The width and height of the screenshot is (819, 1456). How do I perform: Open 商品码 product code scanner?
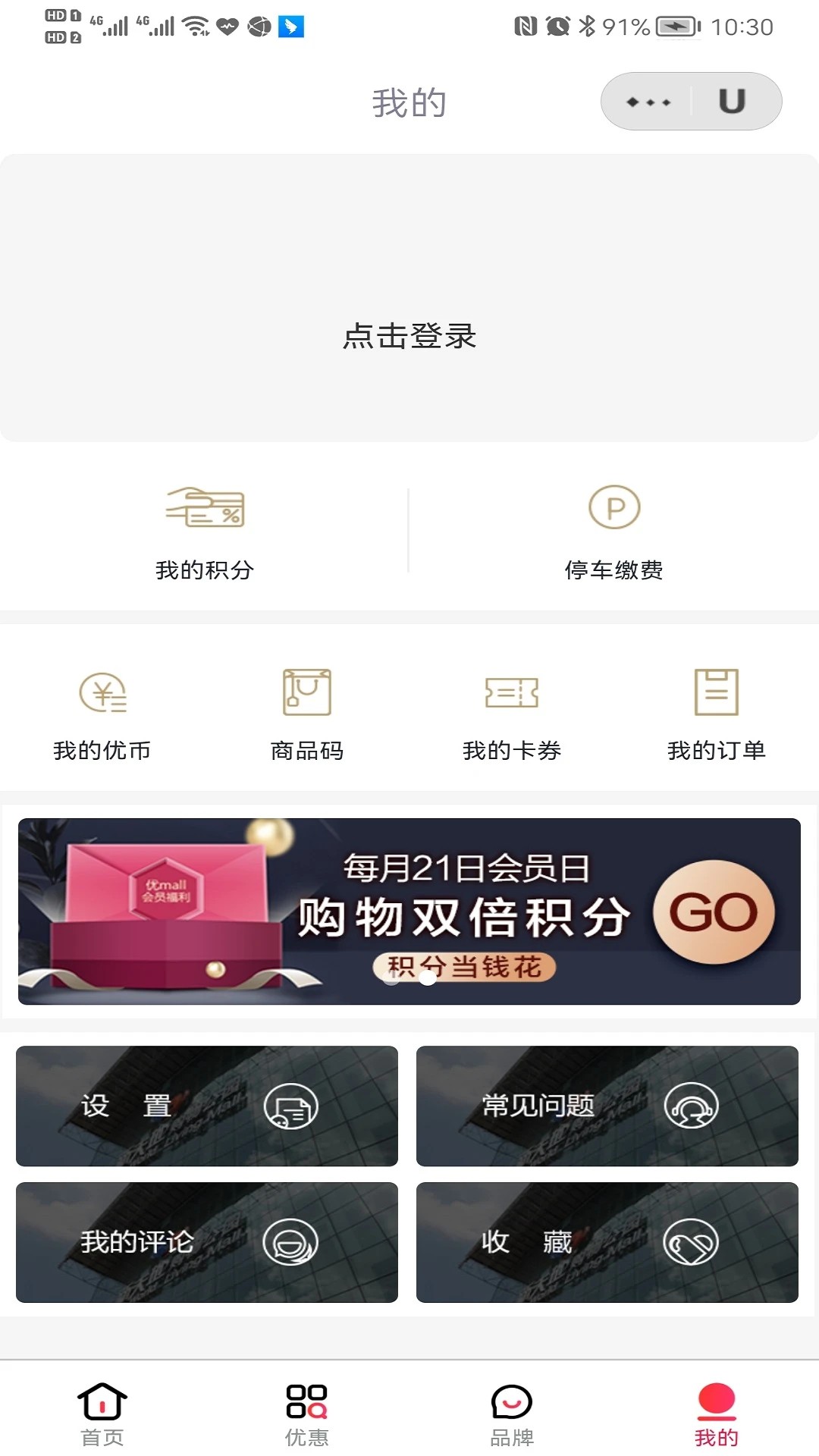(306, 694)
